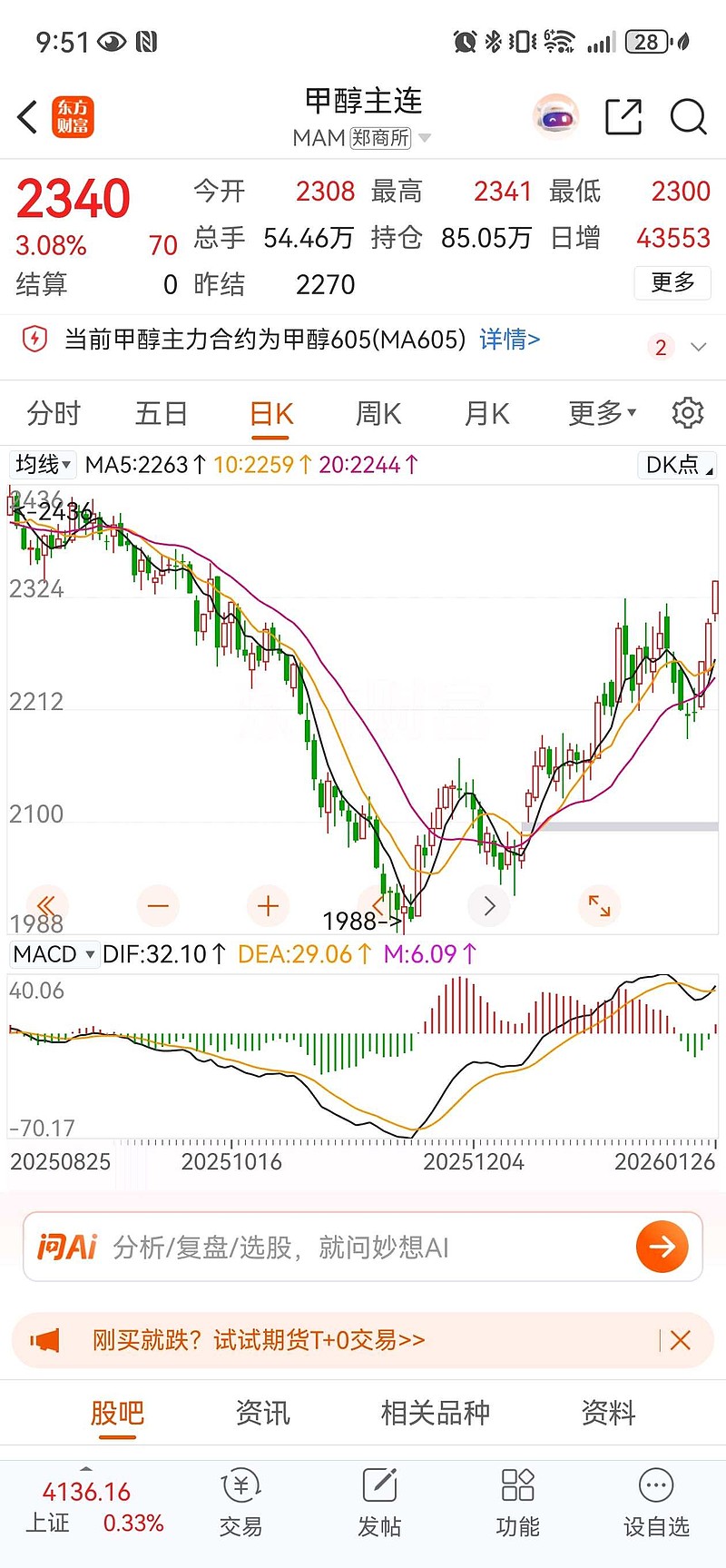726x1568 pixels.
Task: Switch to the 五日 chart tab
Action: pyautogui.click(x=161, y=414)
